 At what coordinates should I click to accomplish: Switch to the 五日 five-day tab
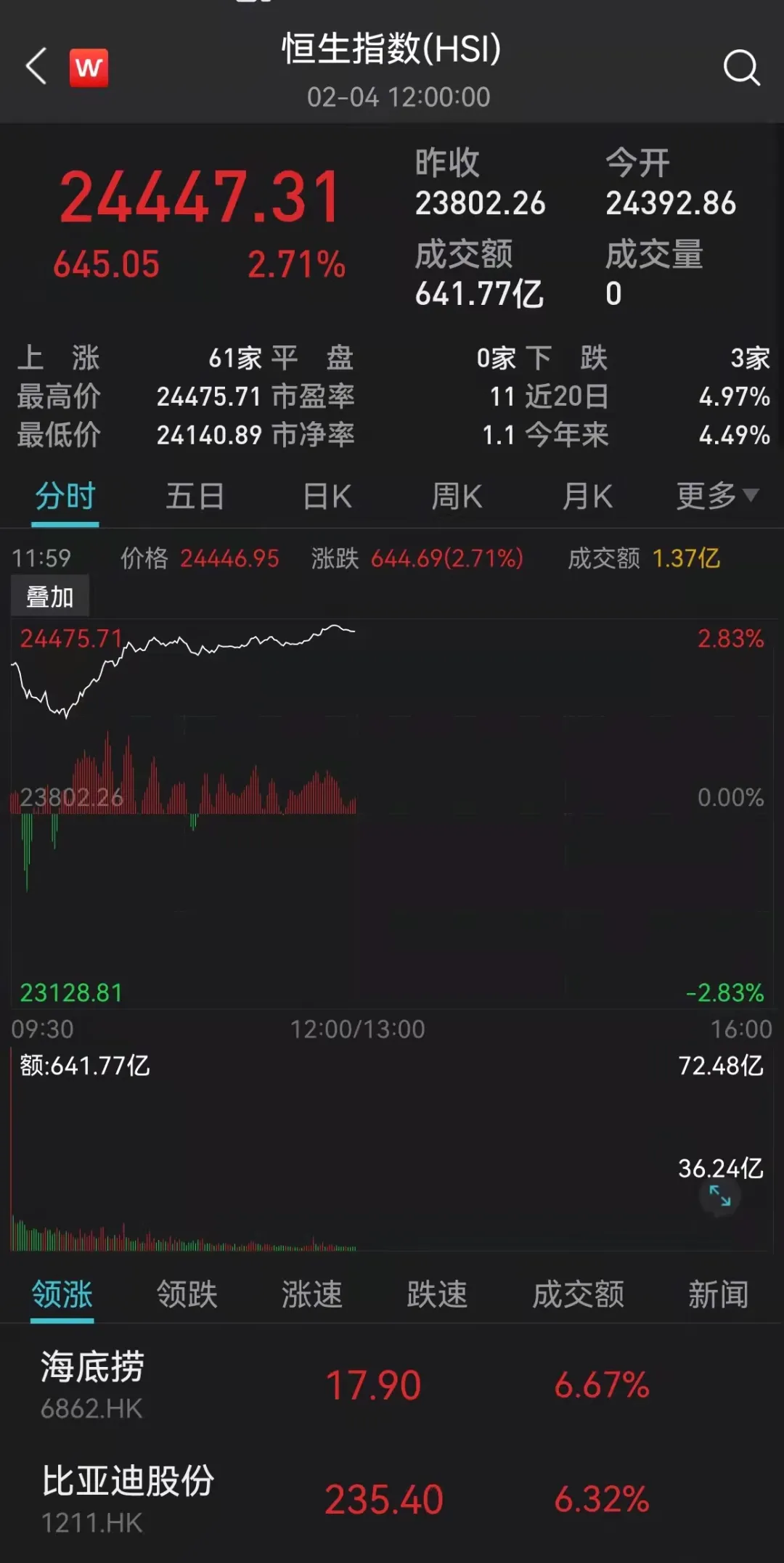(x=195, y=495)
